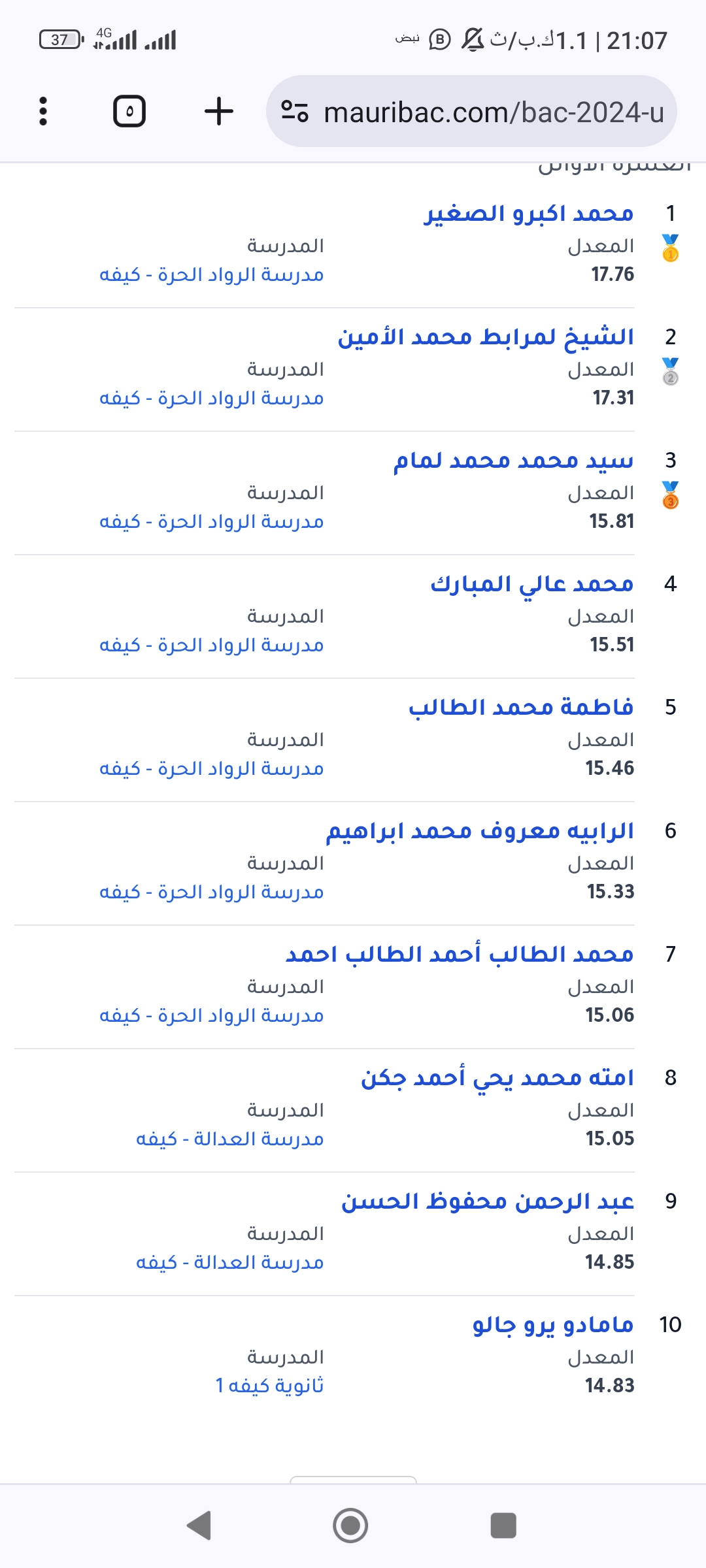Image resolution: width=706 pixels, height=1568 pixels.
Task: Open student امته محمد يحي أحمد جكن
Action: pos(497,1078)
